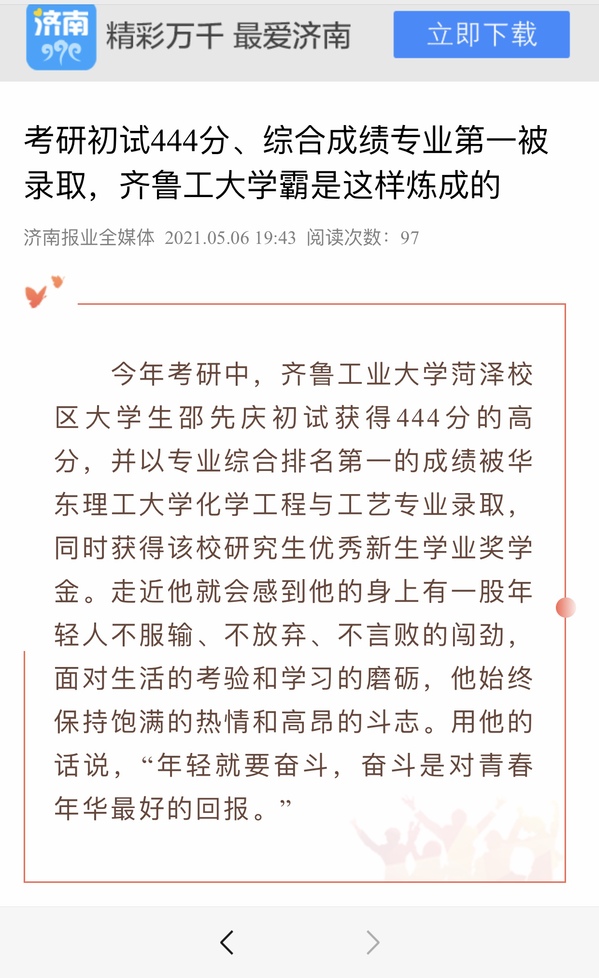
Task: Tap the 立即下载 download button
Action: pyautogui.click(x=481, y=34)
